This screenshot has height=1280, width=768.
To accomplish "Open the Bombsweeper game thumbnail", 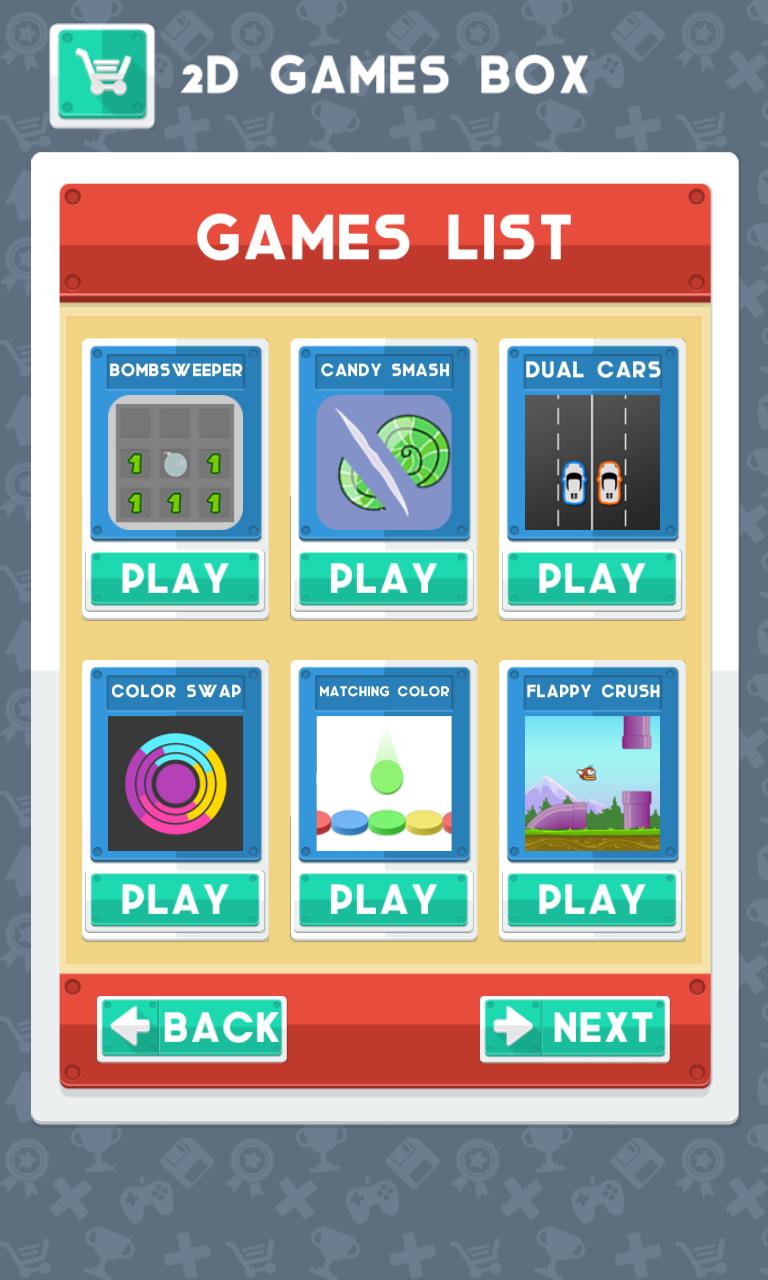I will [175, 462].
